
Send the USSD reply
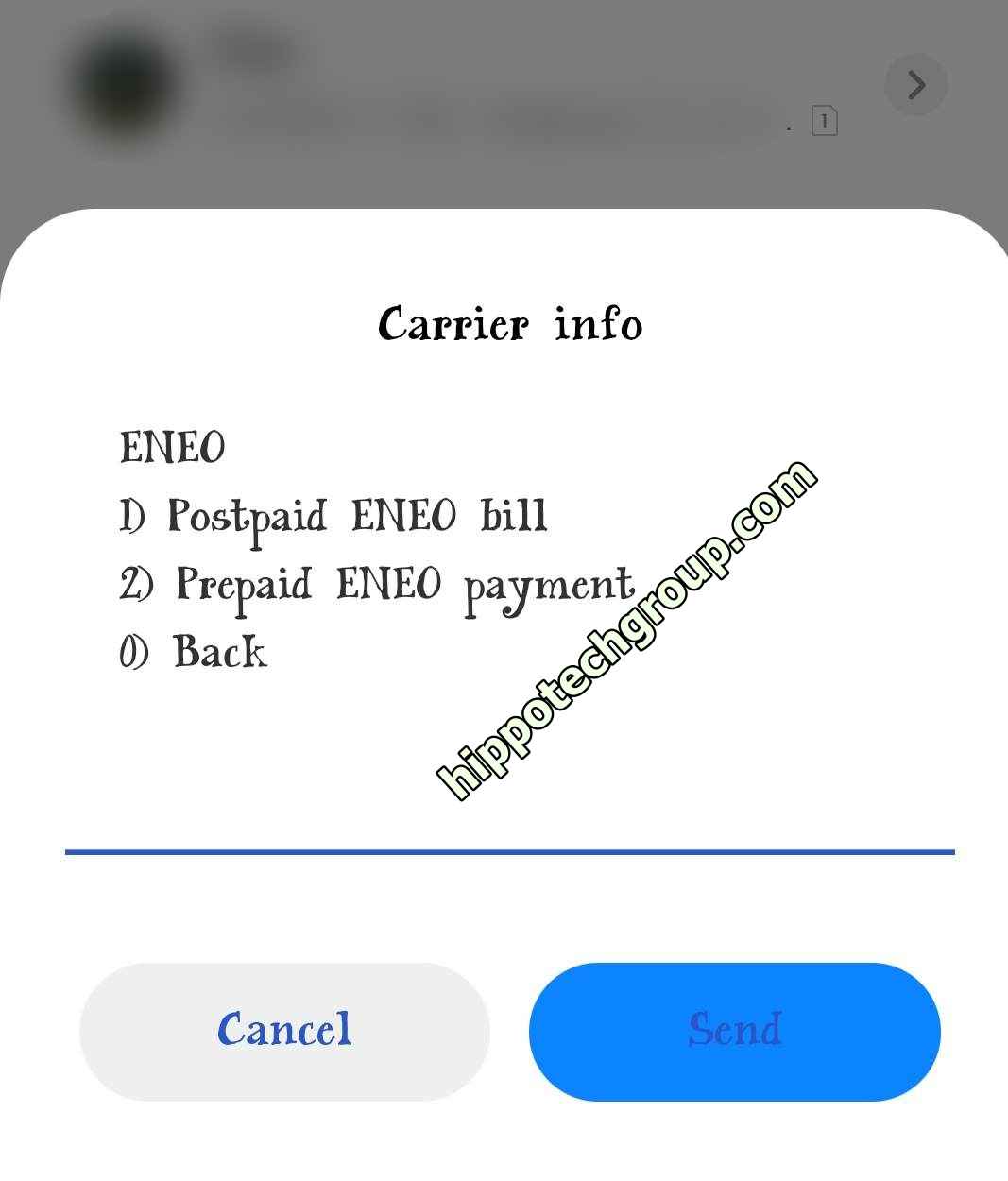734,1031
